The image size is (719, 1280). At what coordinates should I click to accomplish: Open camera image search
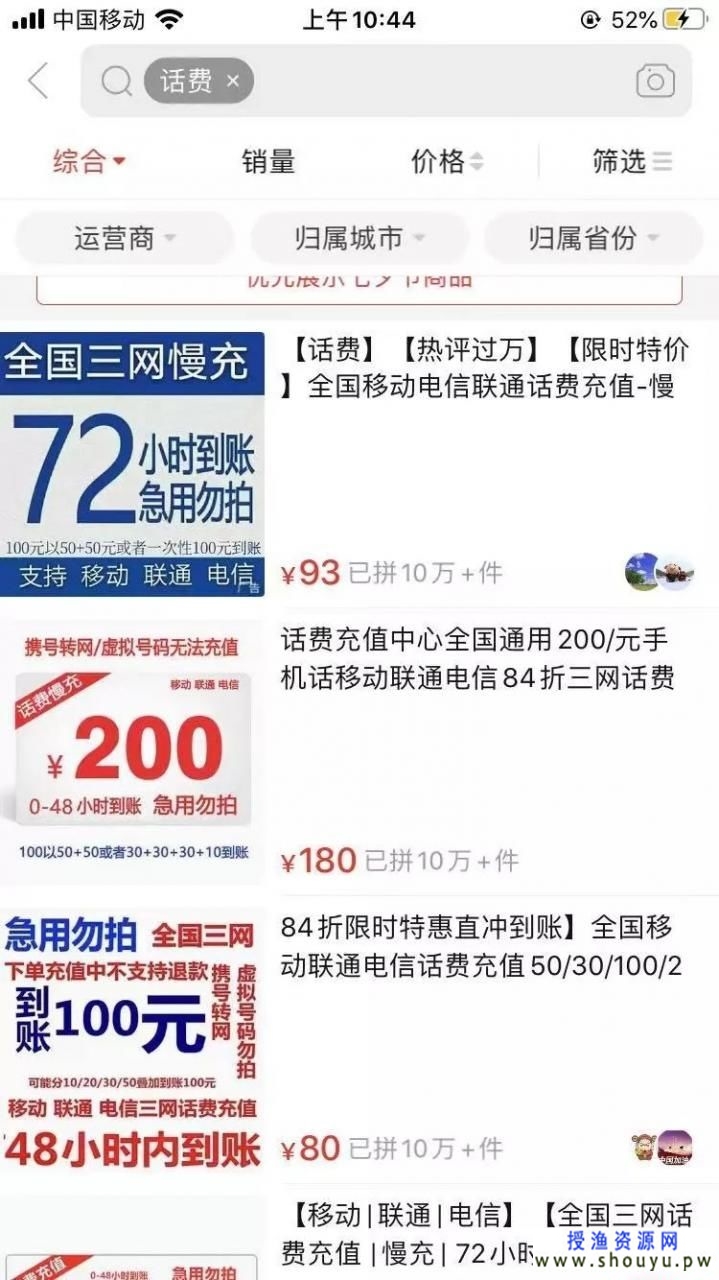pyautogui.click(x=655, y=81)
